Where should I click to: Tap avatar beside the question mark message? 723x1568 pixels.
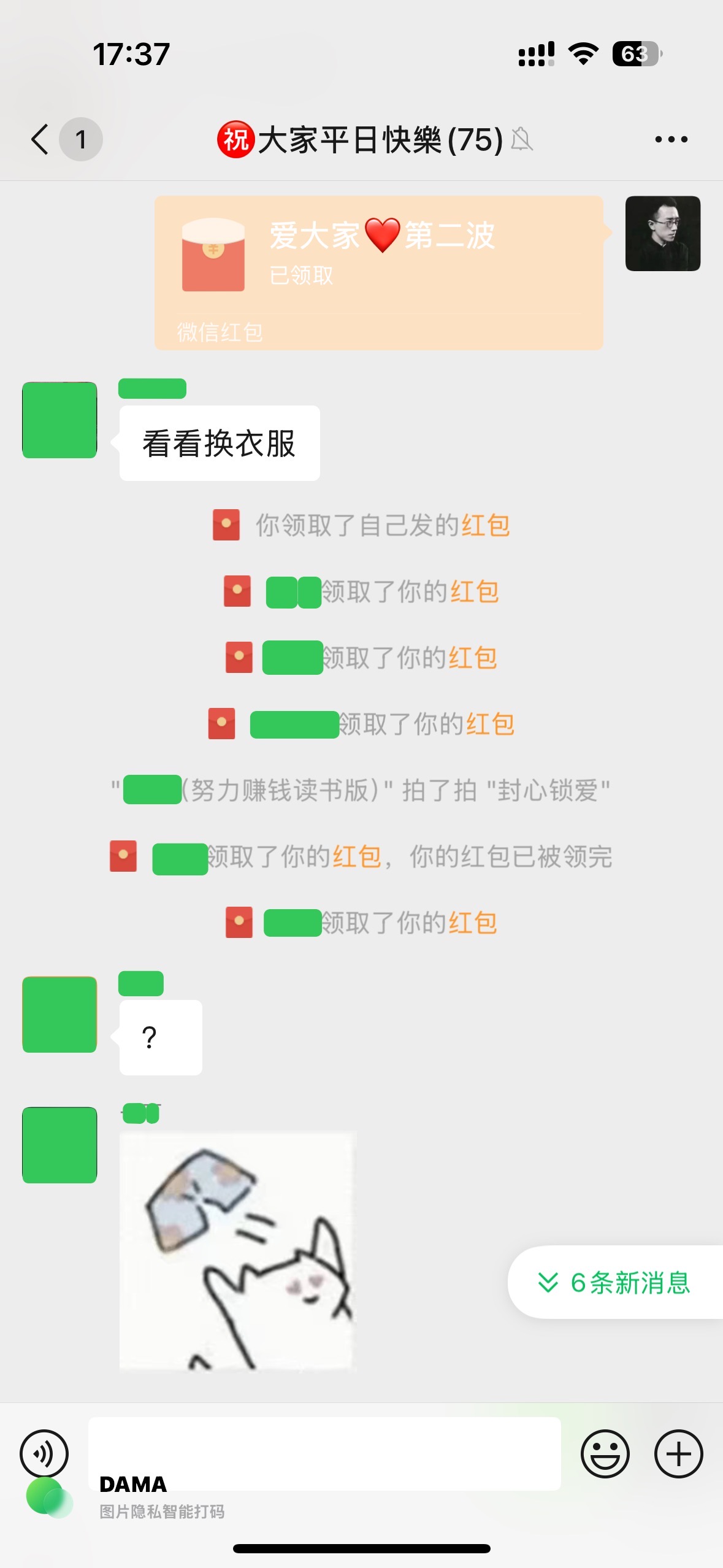click(x=59, y=1015)
